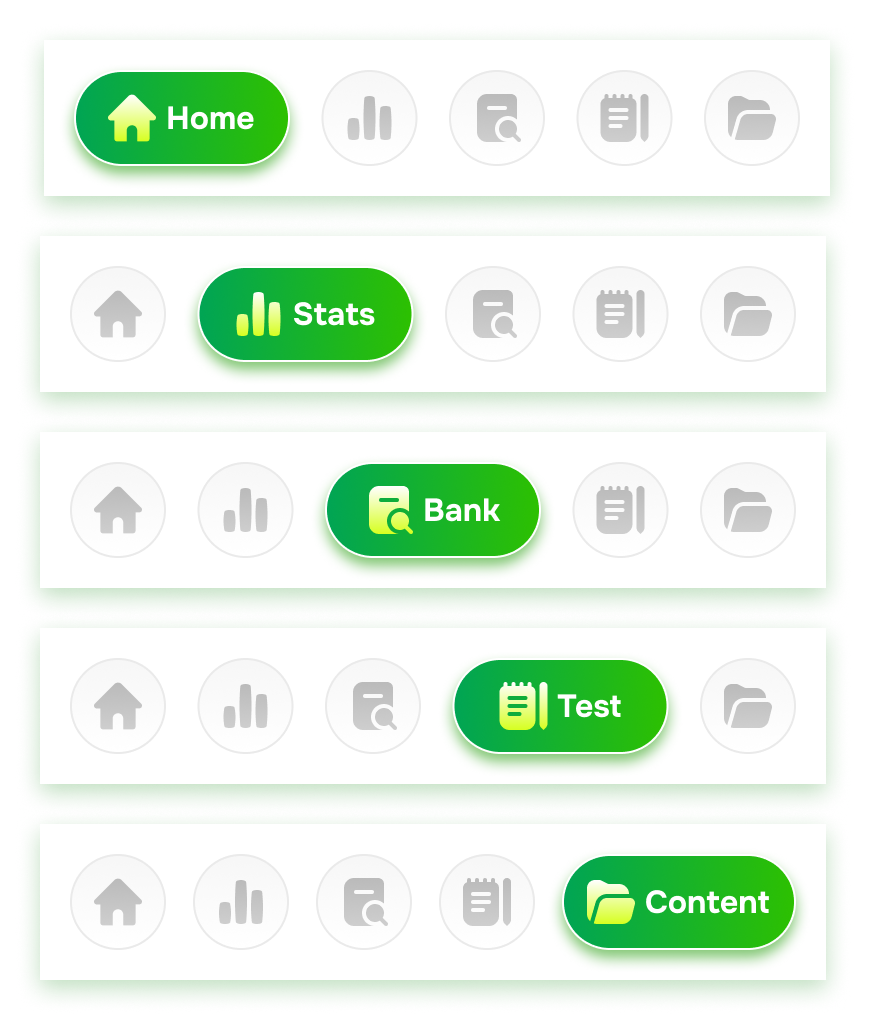Click the Test notepad icon in the Bank row
870x1020 pixels.
pyautogui.click(x=620, y=509)
